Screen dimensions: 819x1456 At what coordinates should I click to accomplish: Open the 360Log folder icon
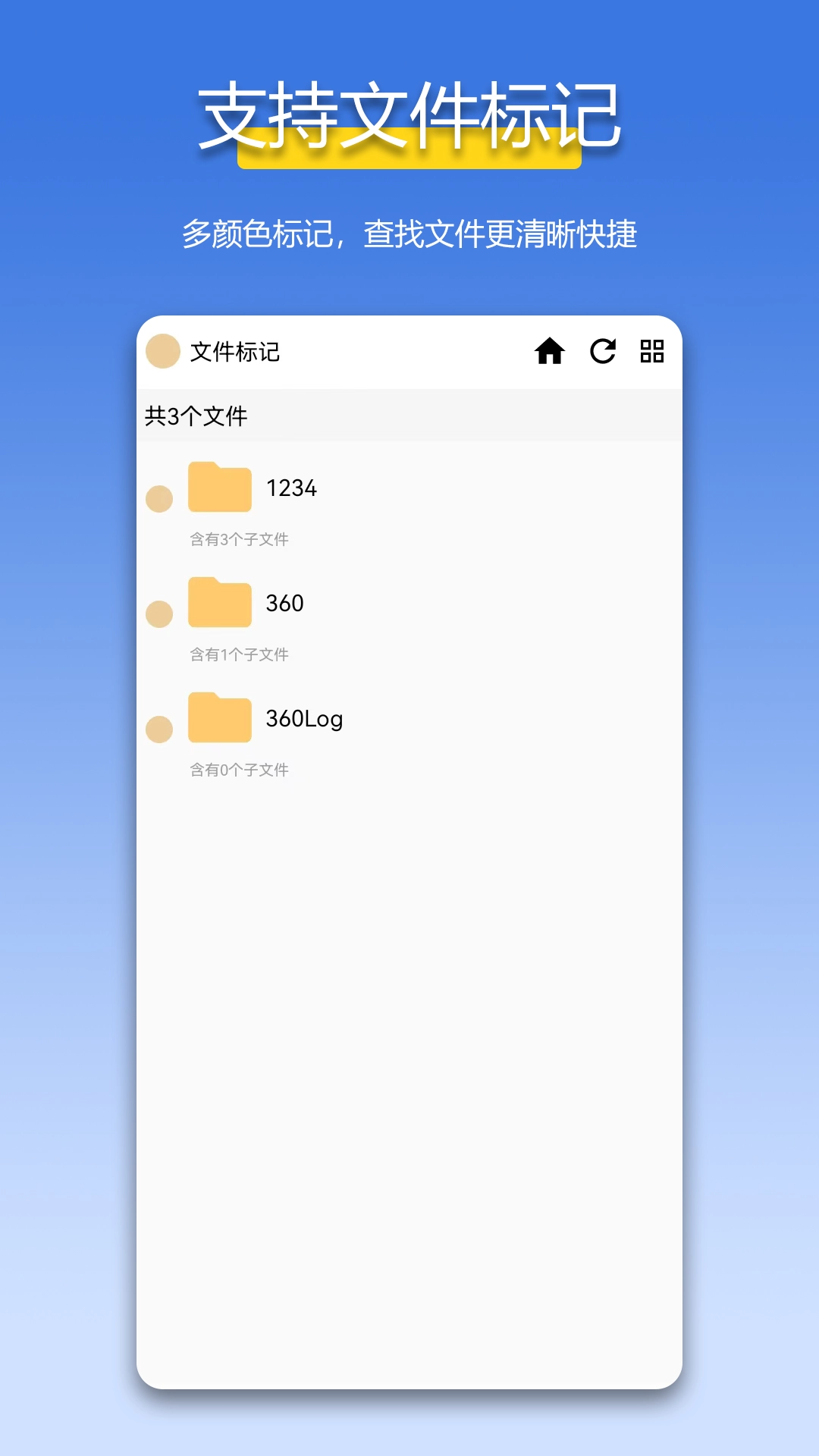coord(220,719)
